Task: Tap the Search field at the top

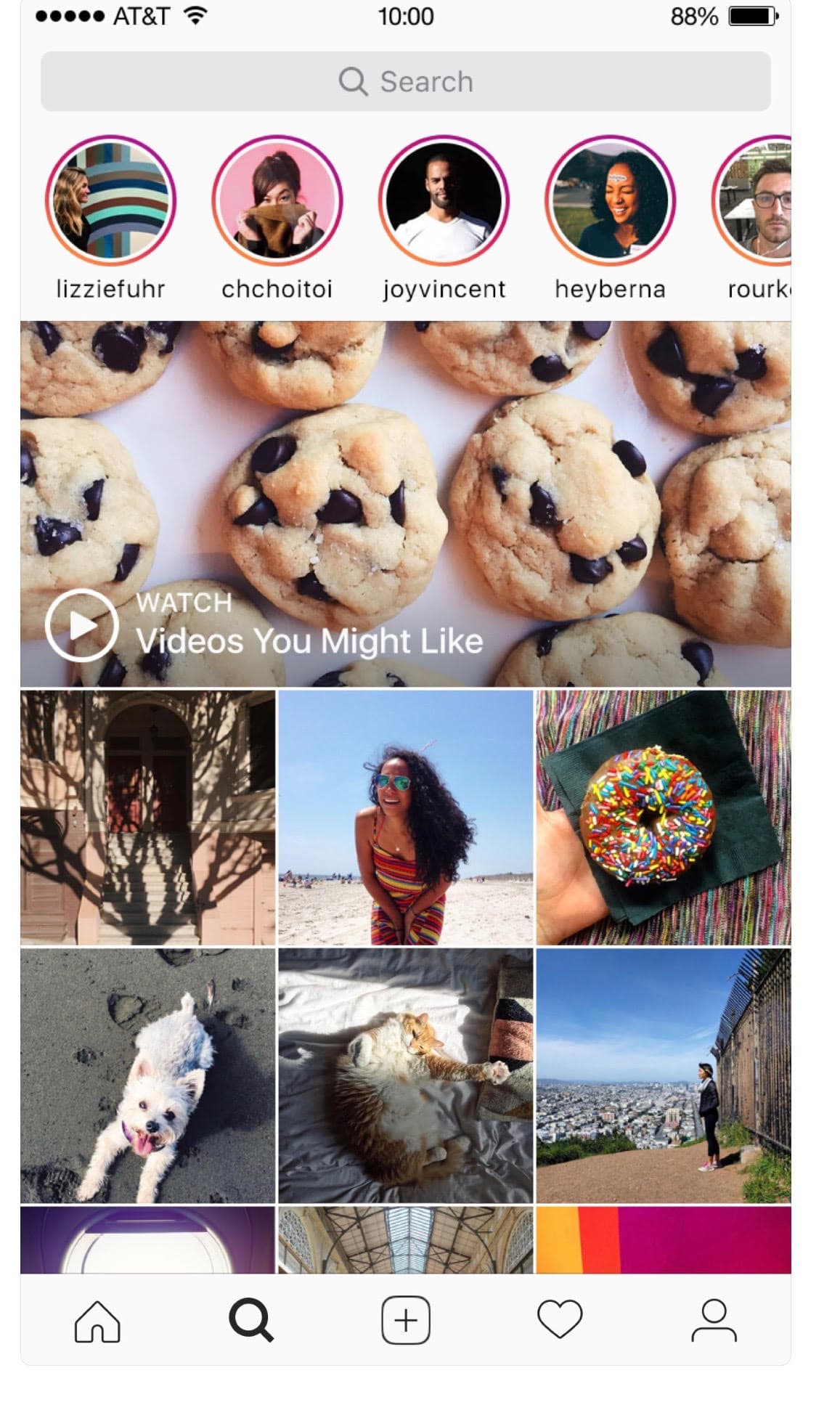Action: (405, 81)
